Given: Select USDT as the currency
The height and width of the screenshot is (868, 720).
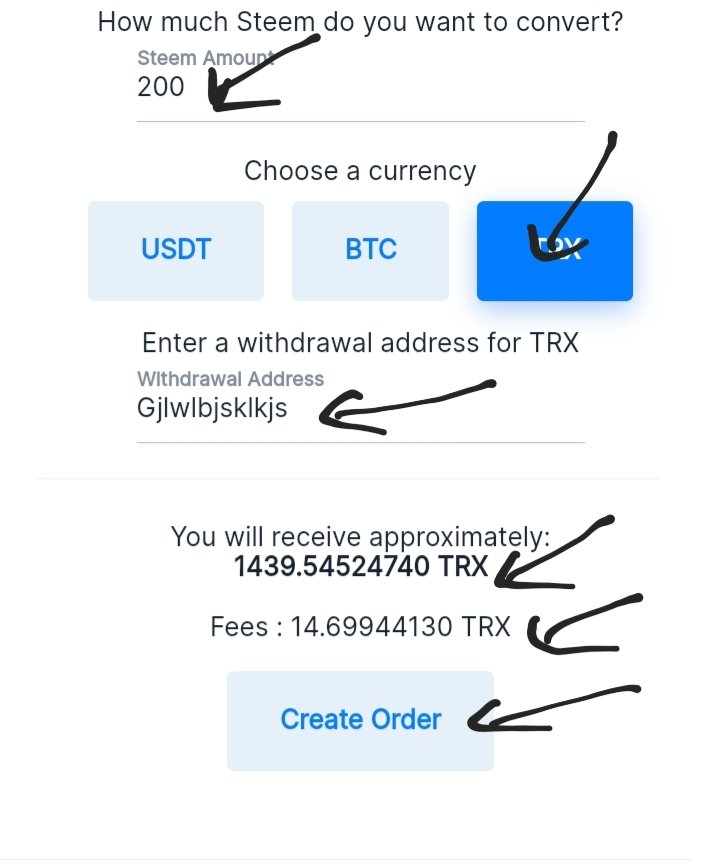Looking at the screenshot, I should pyautogui.click(x=176, y=251).
